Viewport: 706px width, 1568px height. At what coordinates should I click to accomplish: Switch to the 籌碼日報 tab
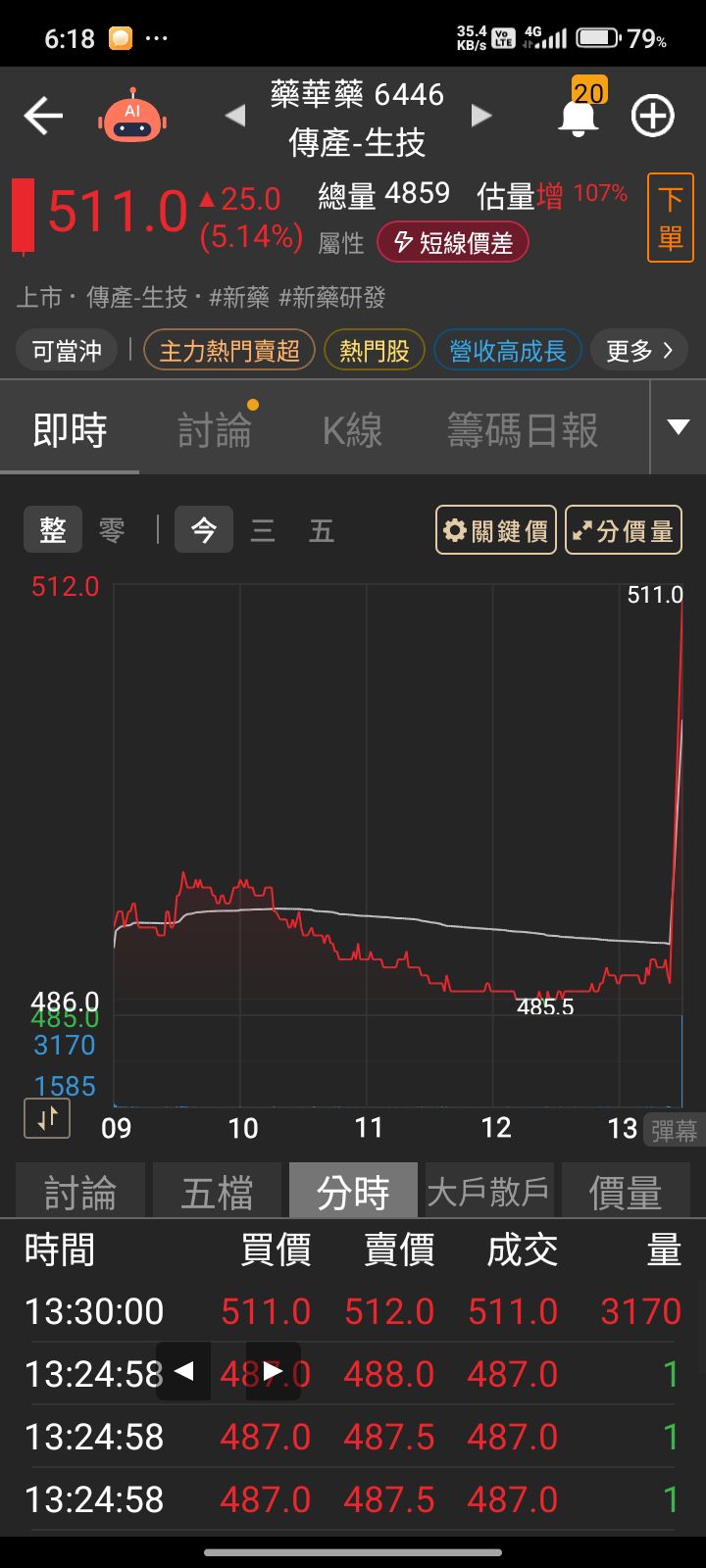click(523, 430)
